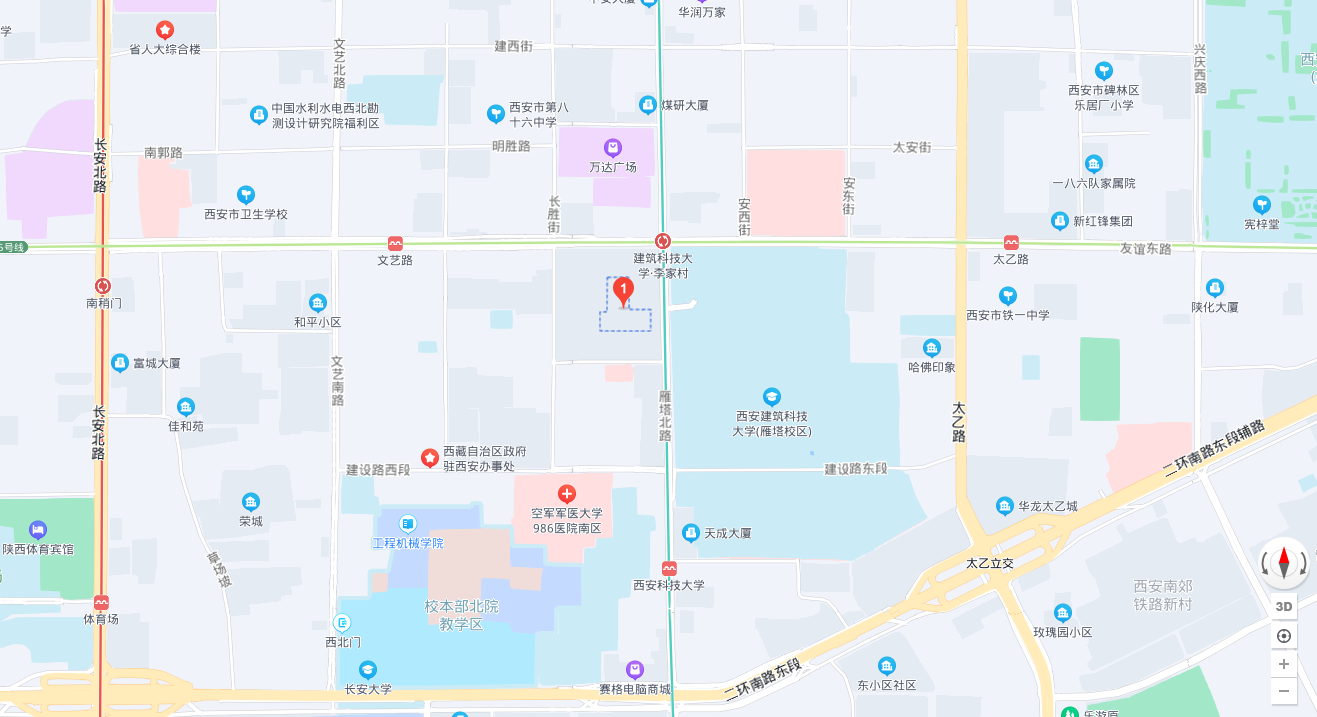Open the 长安大学 school marker
The height and width of the screenshot is (717, 1317).
coord(368,669)
